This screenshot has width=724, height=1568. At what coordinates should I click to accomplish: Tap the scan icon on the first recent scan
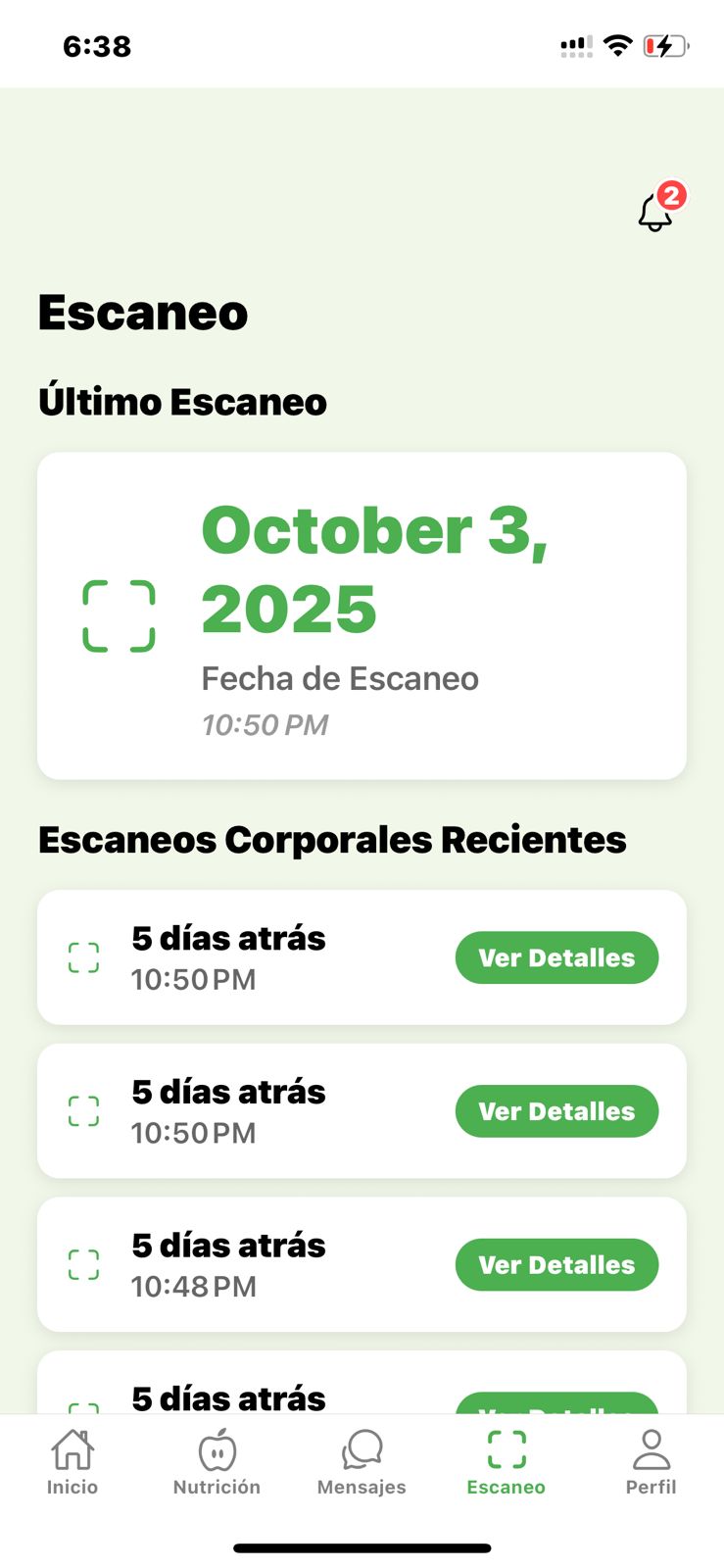(84, 957)
